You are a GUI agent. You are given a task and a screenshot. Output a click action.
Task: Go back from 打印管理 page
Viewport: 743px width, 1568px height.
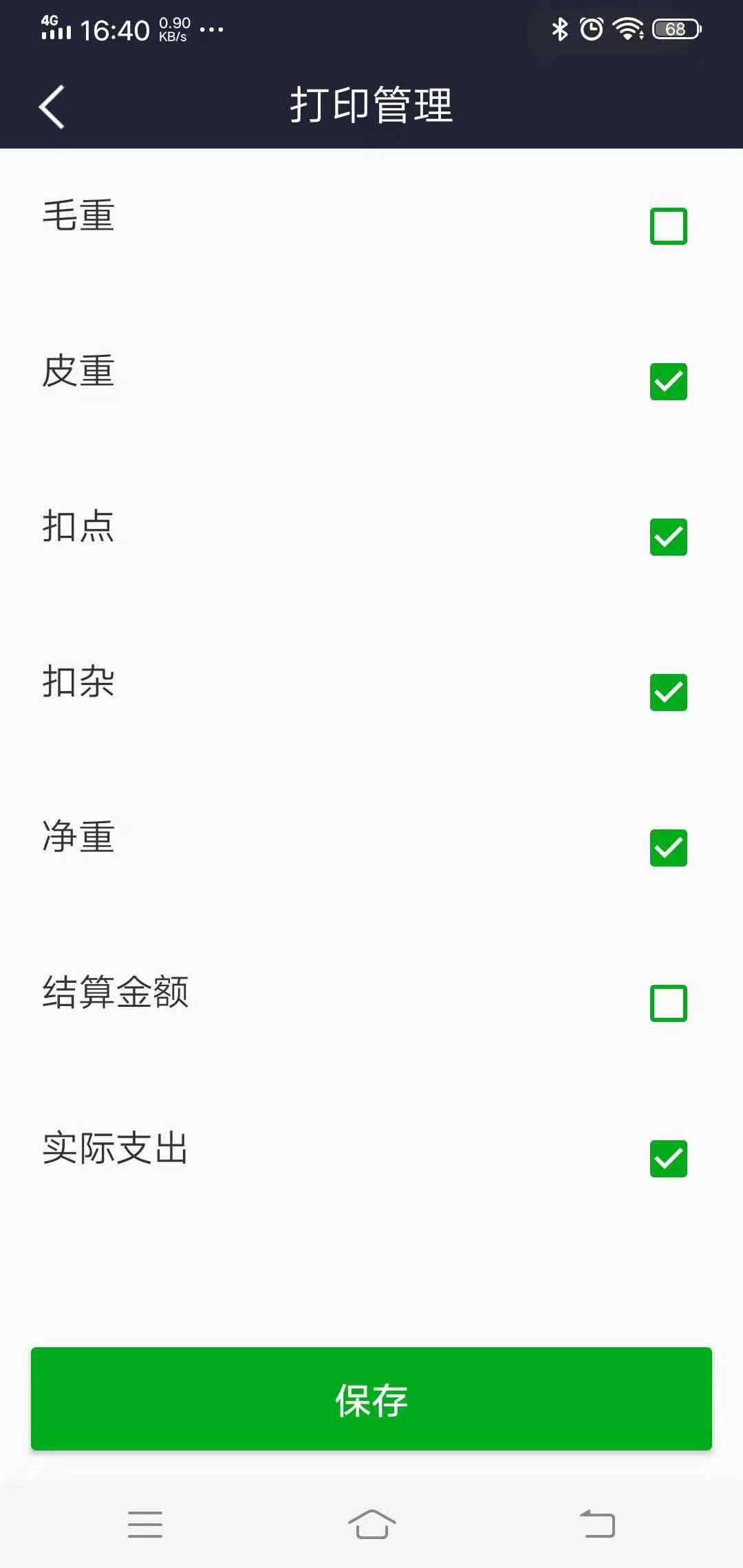[52, 107]
